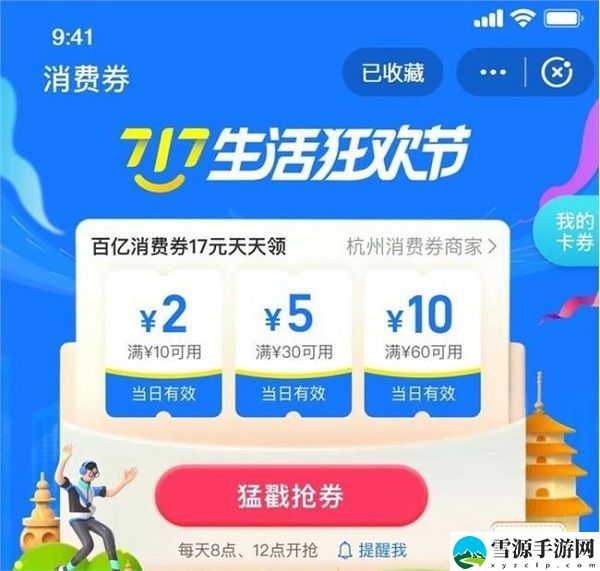Open 我的卡券 side tab
The width and height of the screenshot is (600, 571).
click(575, 231)
